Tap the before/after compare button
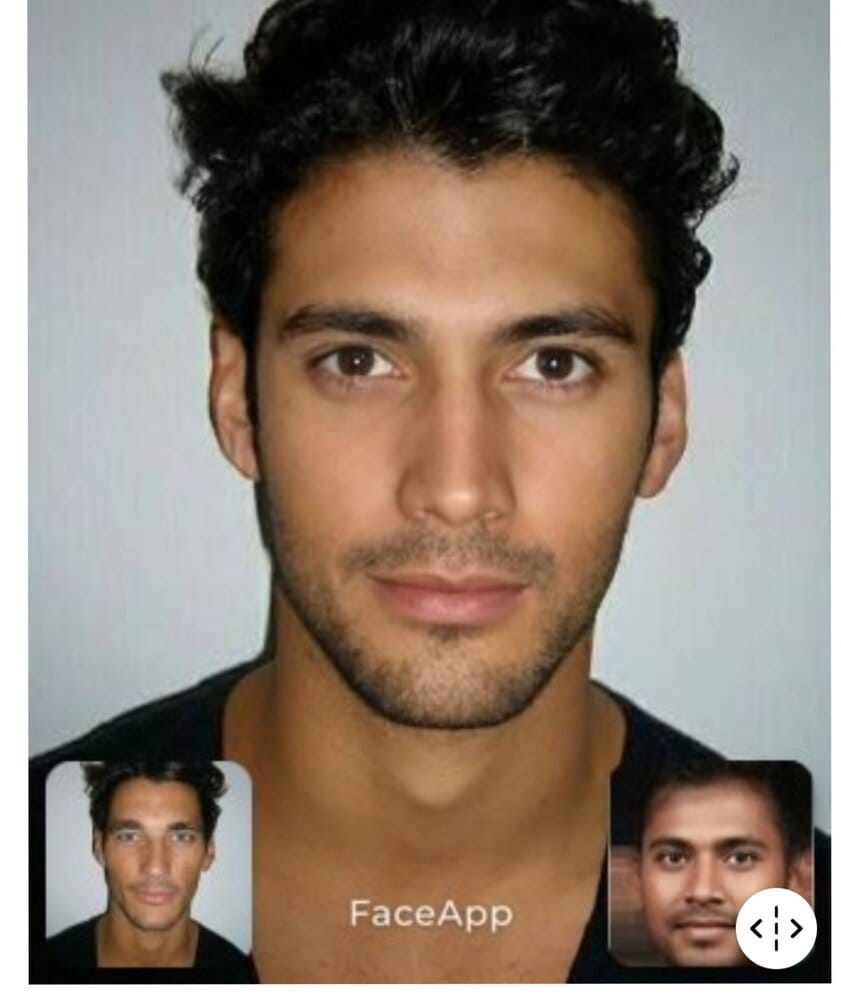Viewport: 841px width, 1000px height. 776,928
